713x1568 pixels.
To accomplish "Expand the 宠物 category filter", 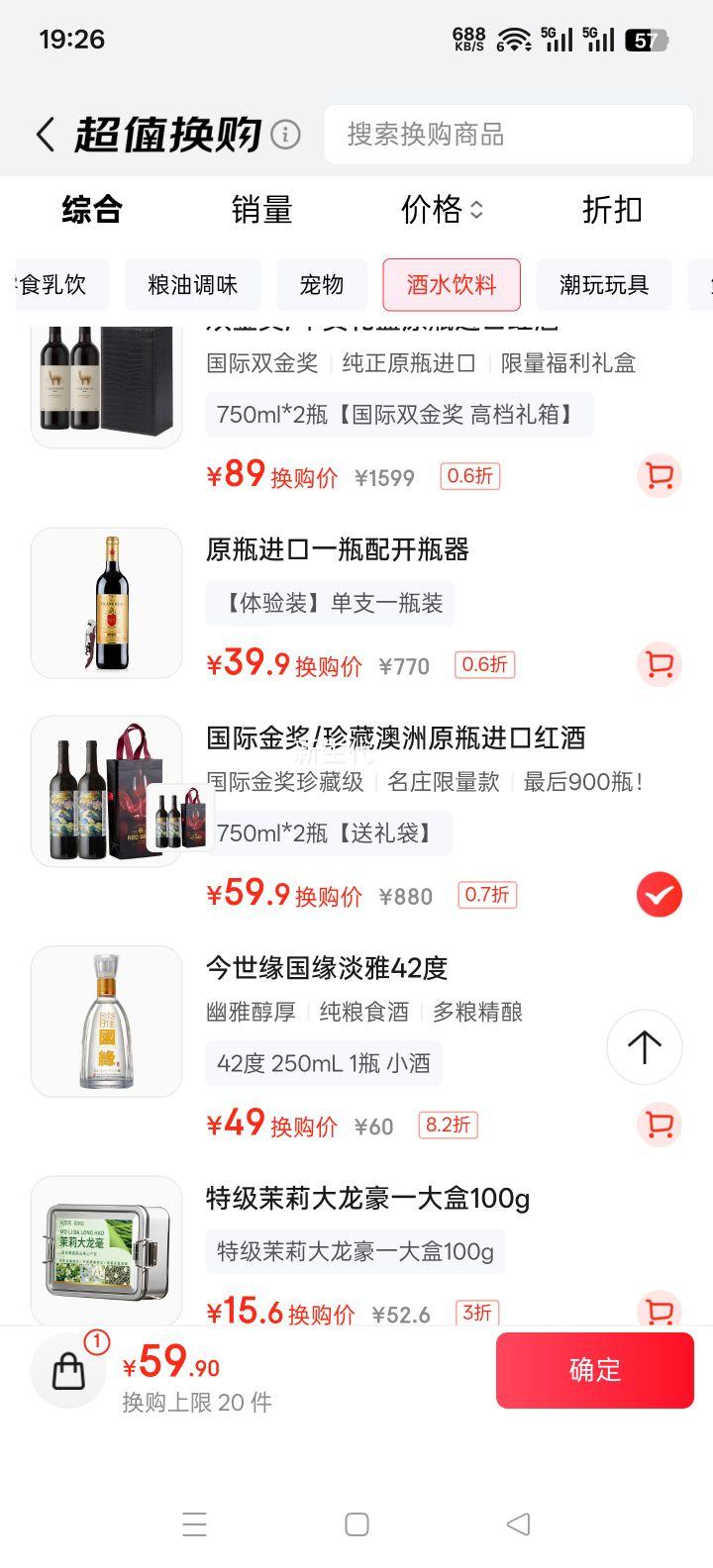I will click(323, 285).
